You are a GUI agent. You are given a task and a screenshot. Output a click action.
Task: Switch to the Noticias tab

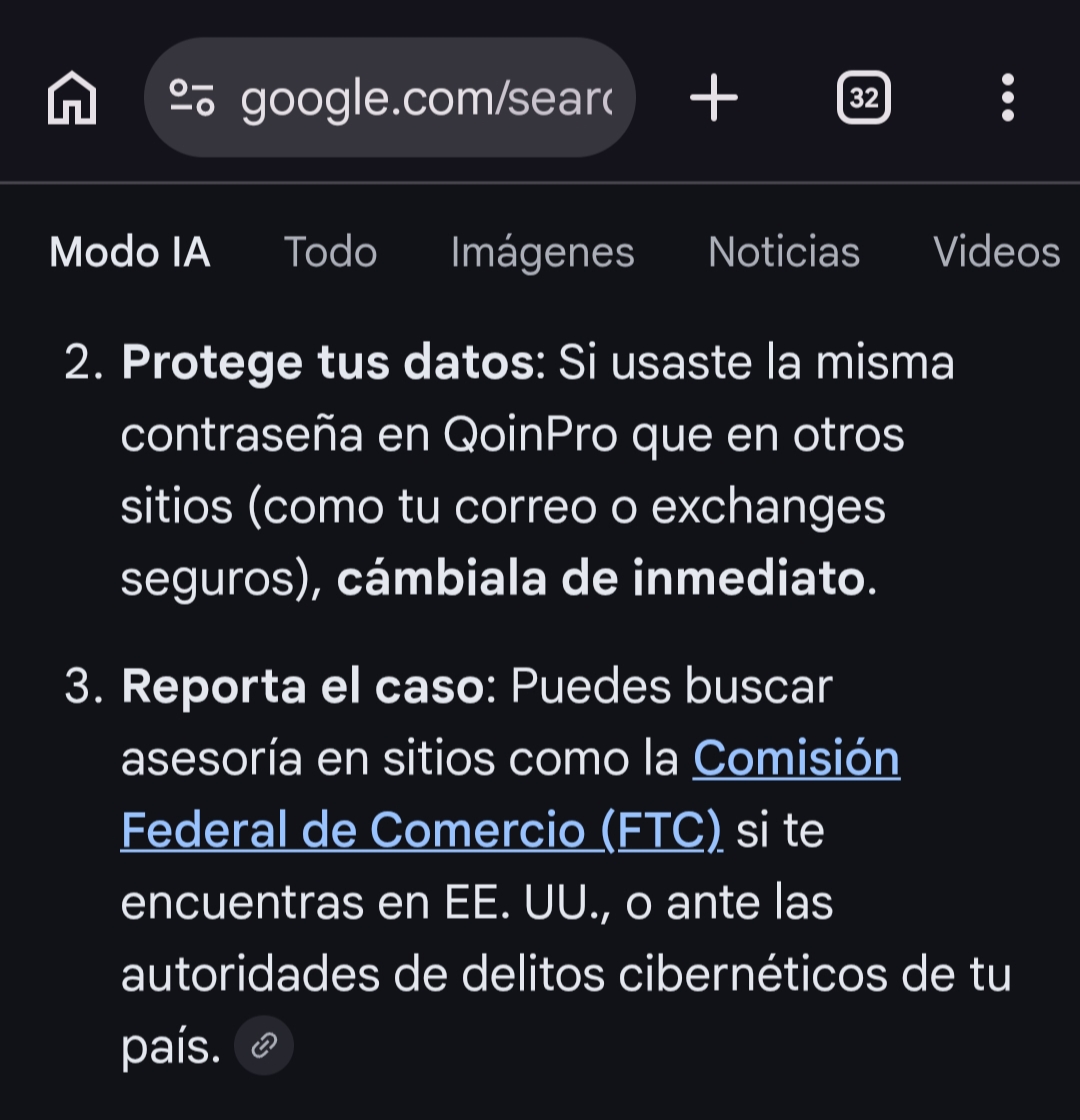[783, 252]
